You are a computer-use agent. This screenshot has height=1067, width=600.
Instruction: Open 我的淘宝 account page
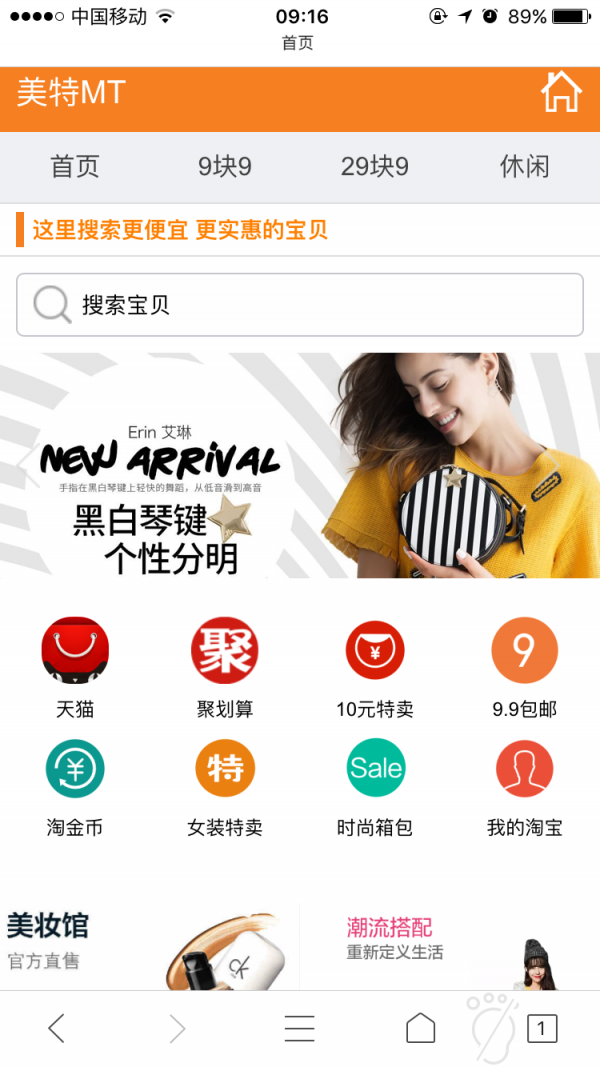(525, 784)
